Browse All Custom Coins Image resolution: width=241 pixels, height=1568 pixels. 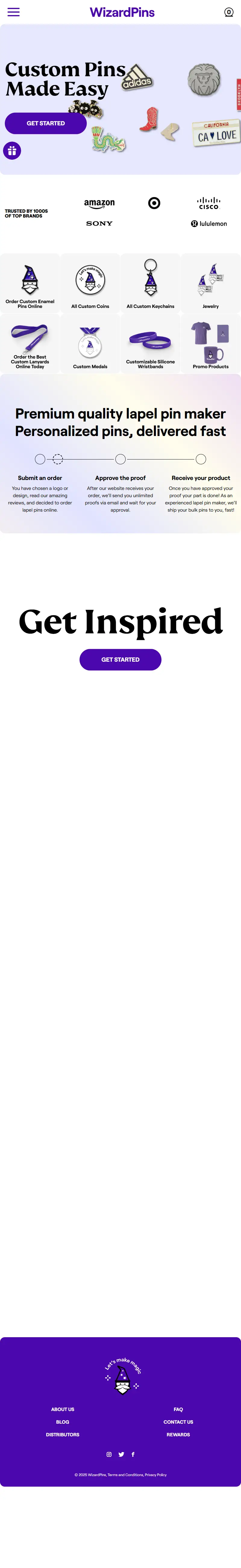tap(90, 284)
